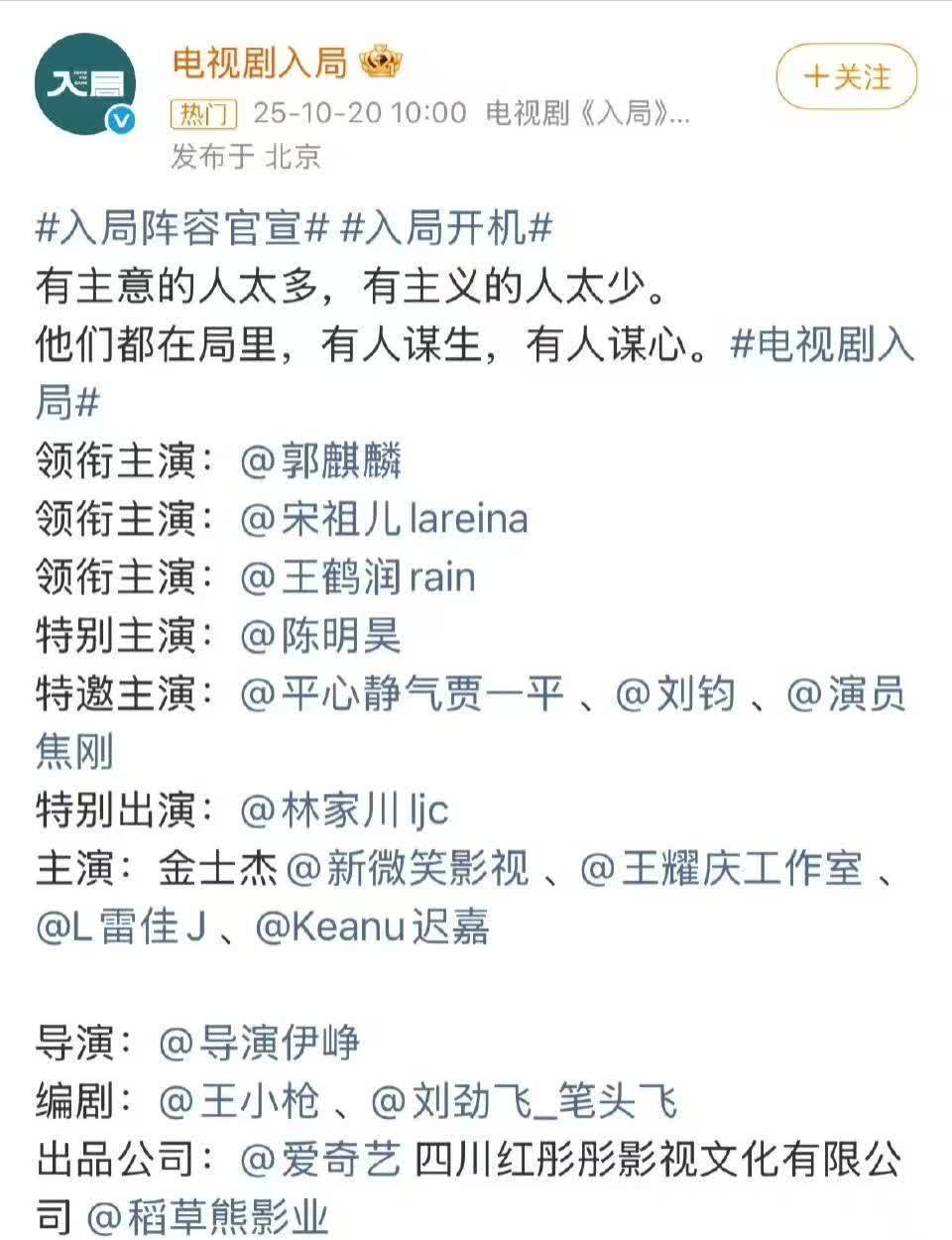This screenshot has width=952, height=1240.
Task: Visit @郭麒麟 profile mention
Action: coord(321,461)
